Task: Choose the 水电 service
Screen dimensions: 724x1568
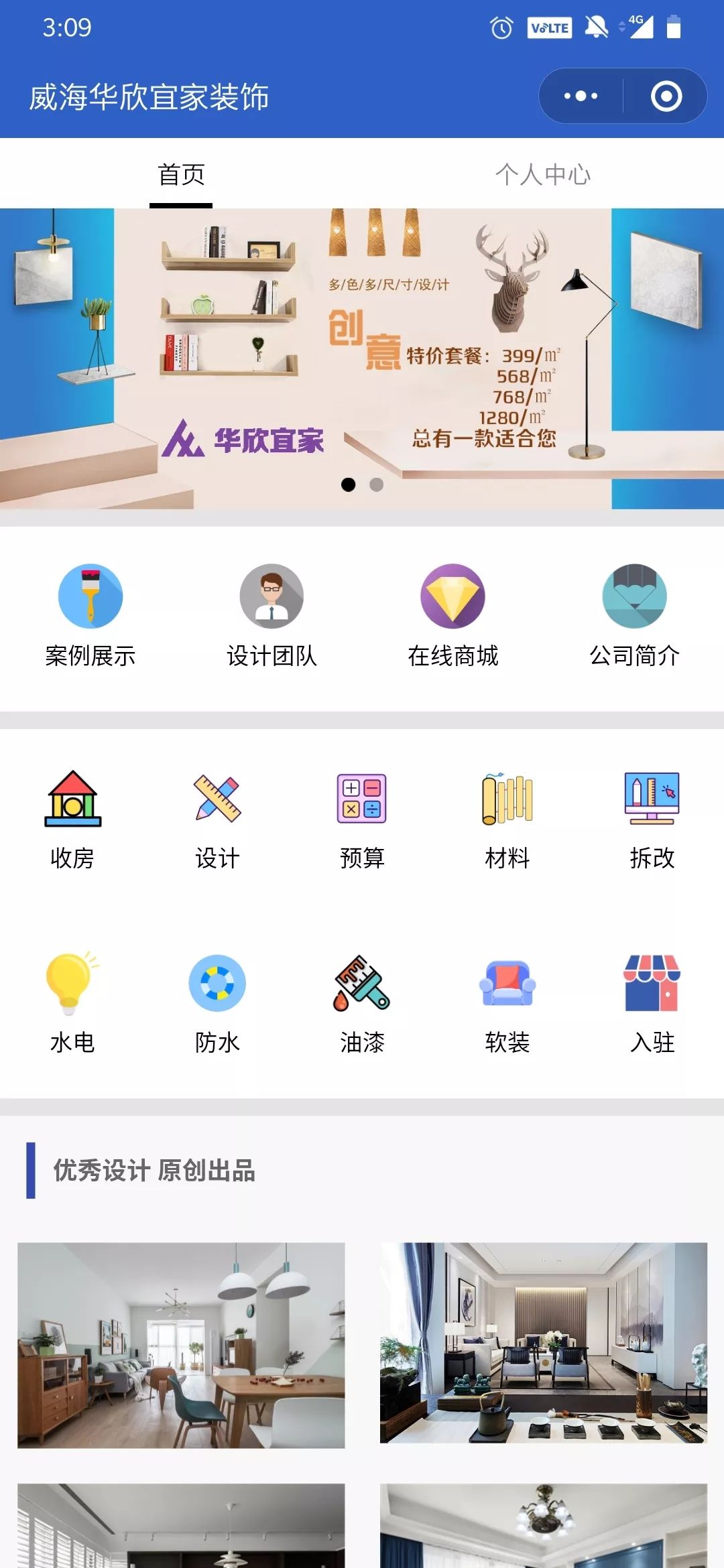Action: point(72,1003)
